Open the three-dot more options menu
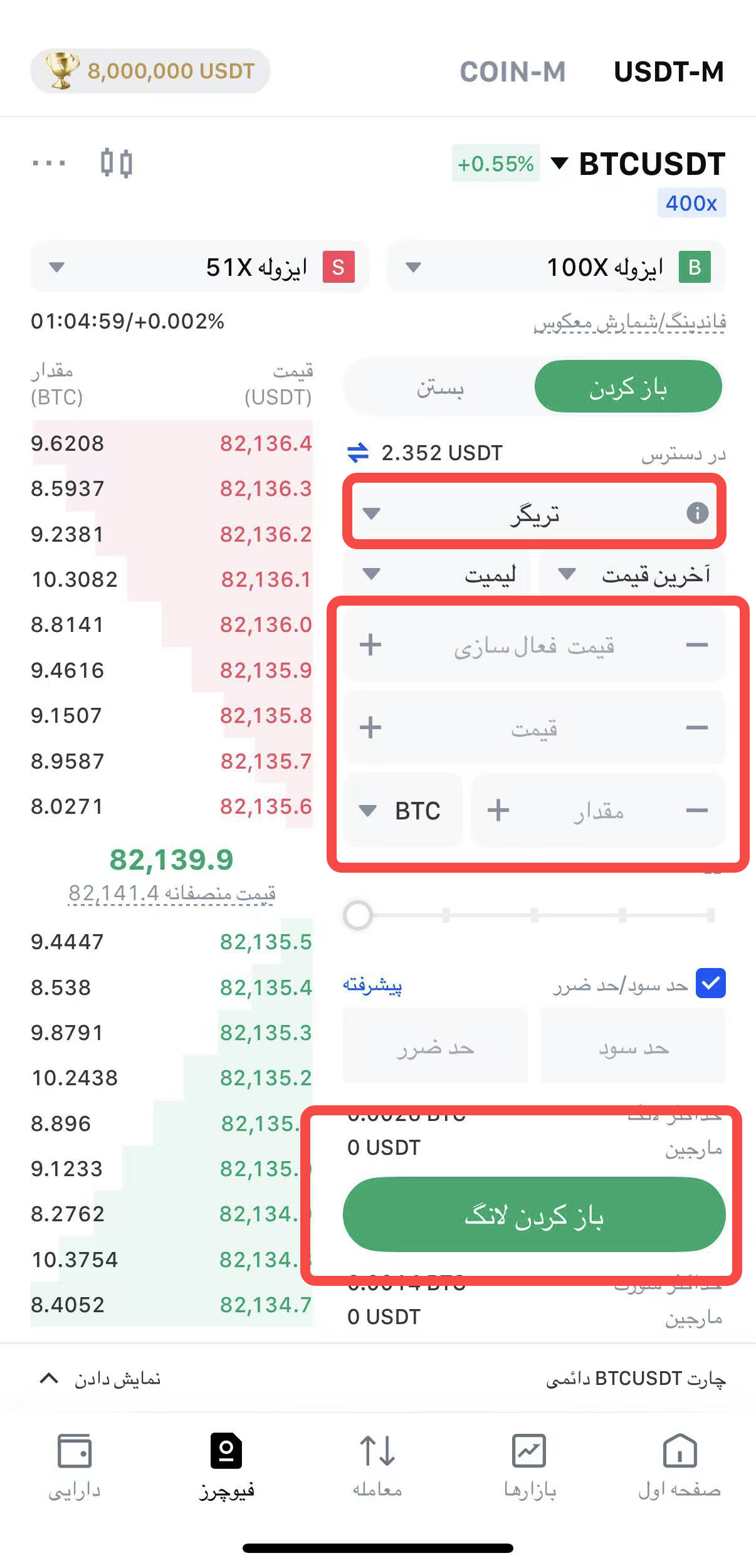Image resolution: width=756 pixels, height=1568 pixels. [49, 164]
